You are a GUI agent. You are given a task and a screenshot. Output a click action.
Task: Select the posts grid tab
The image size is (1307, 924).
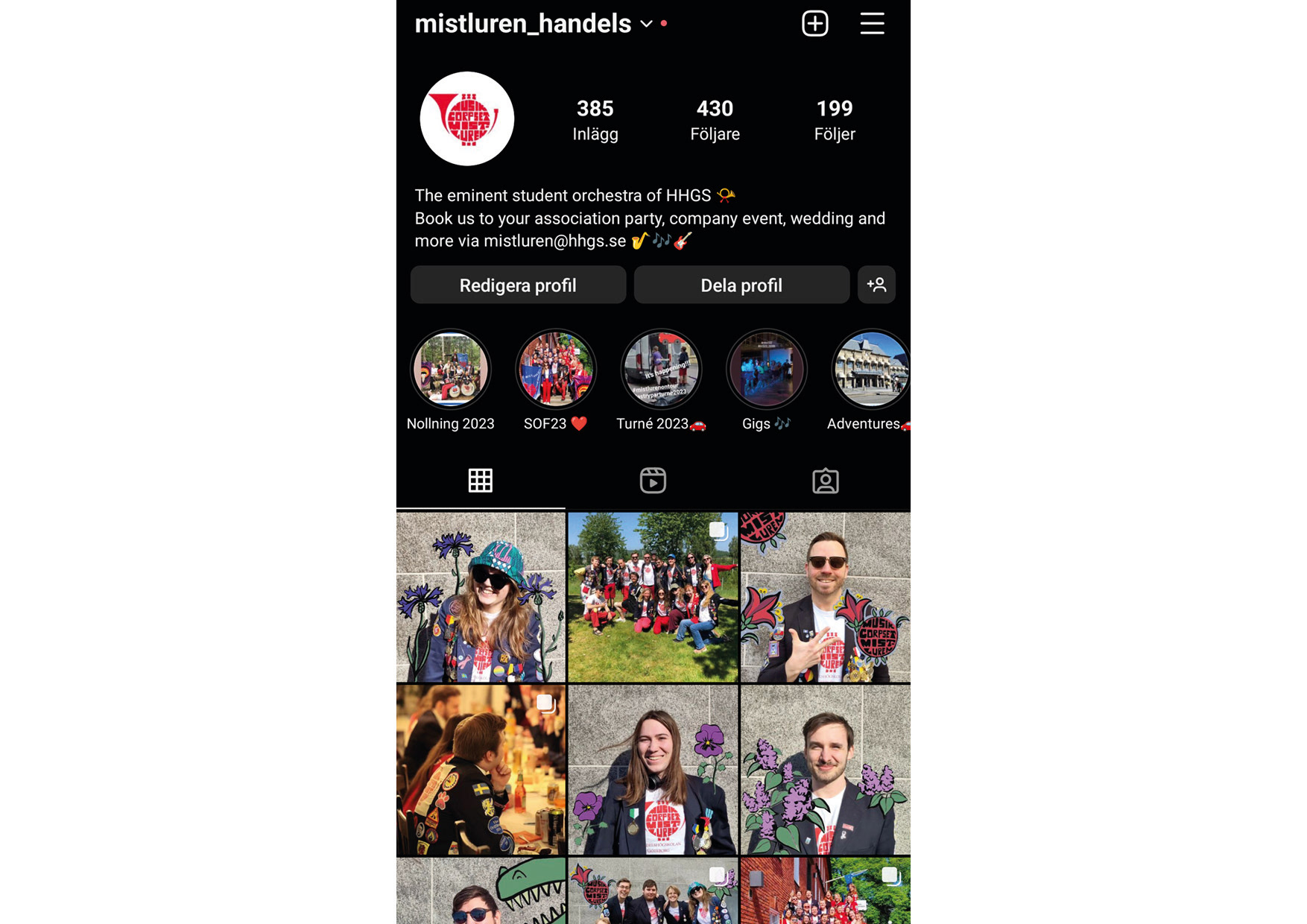481,481
